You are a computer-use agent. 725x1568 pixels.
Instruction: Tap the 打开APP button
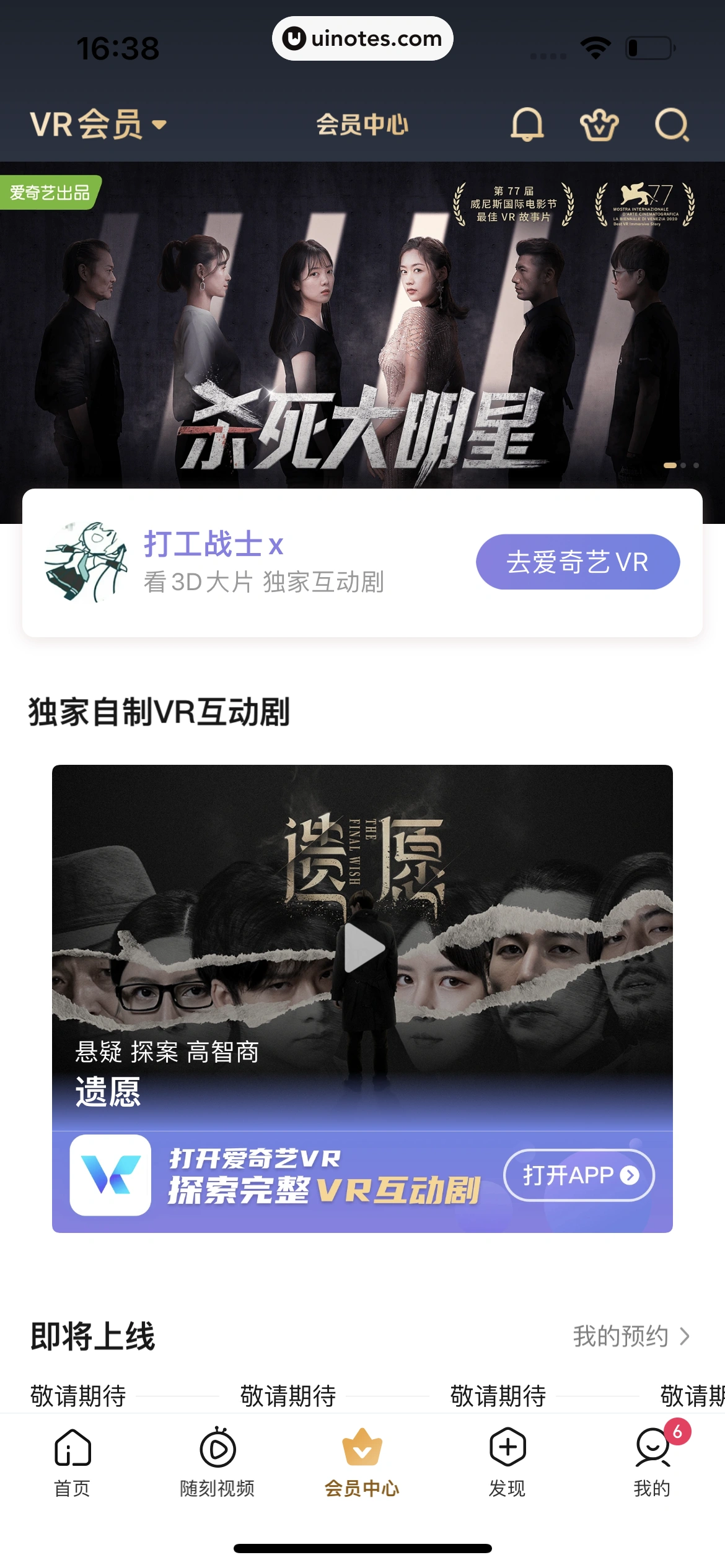click(579, 1175)
